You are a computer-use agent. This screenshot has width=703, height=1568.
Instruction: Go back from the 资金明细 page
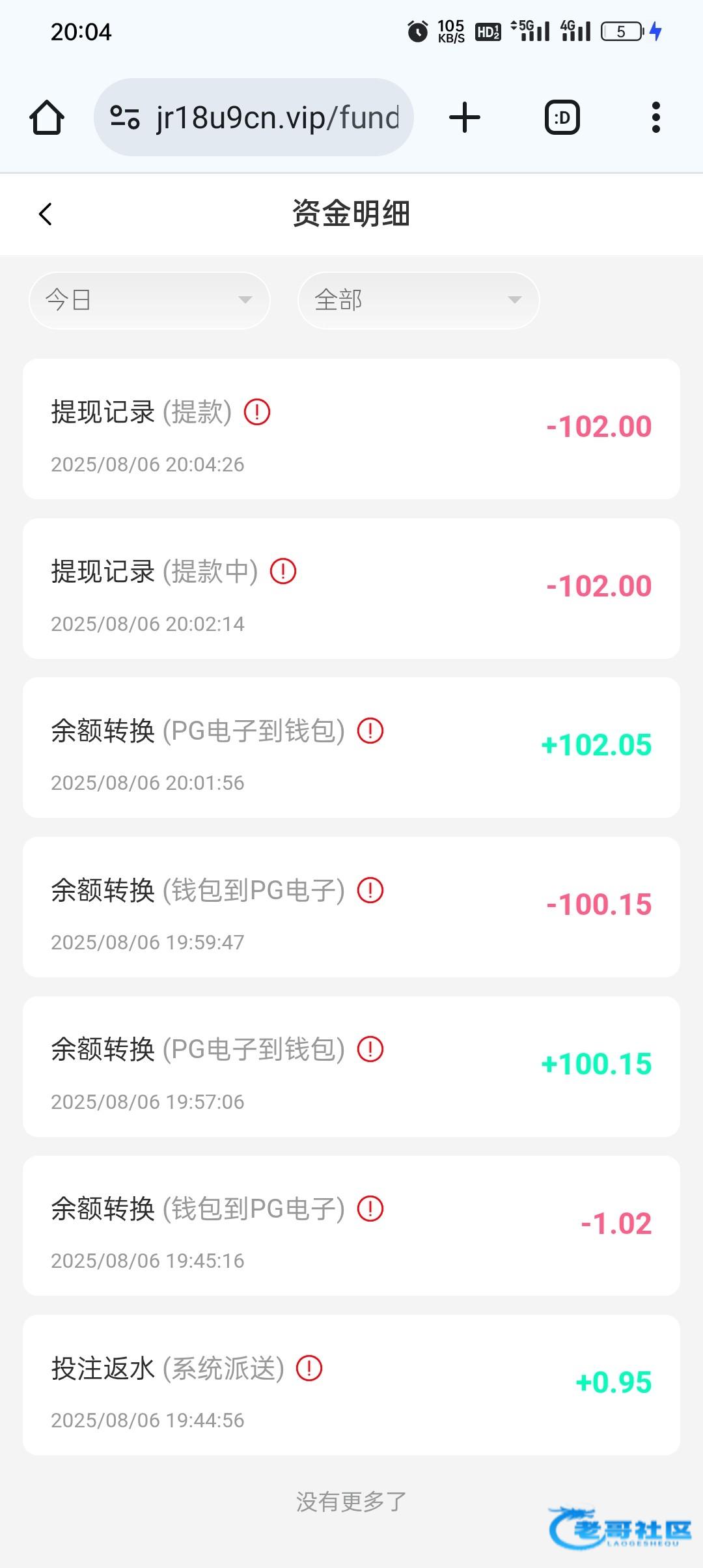tap(46, 214)
